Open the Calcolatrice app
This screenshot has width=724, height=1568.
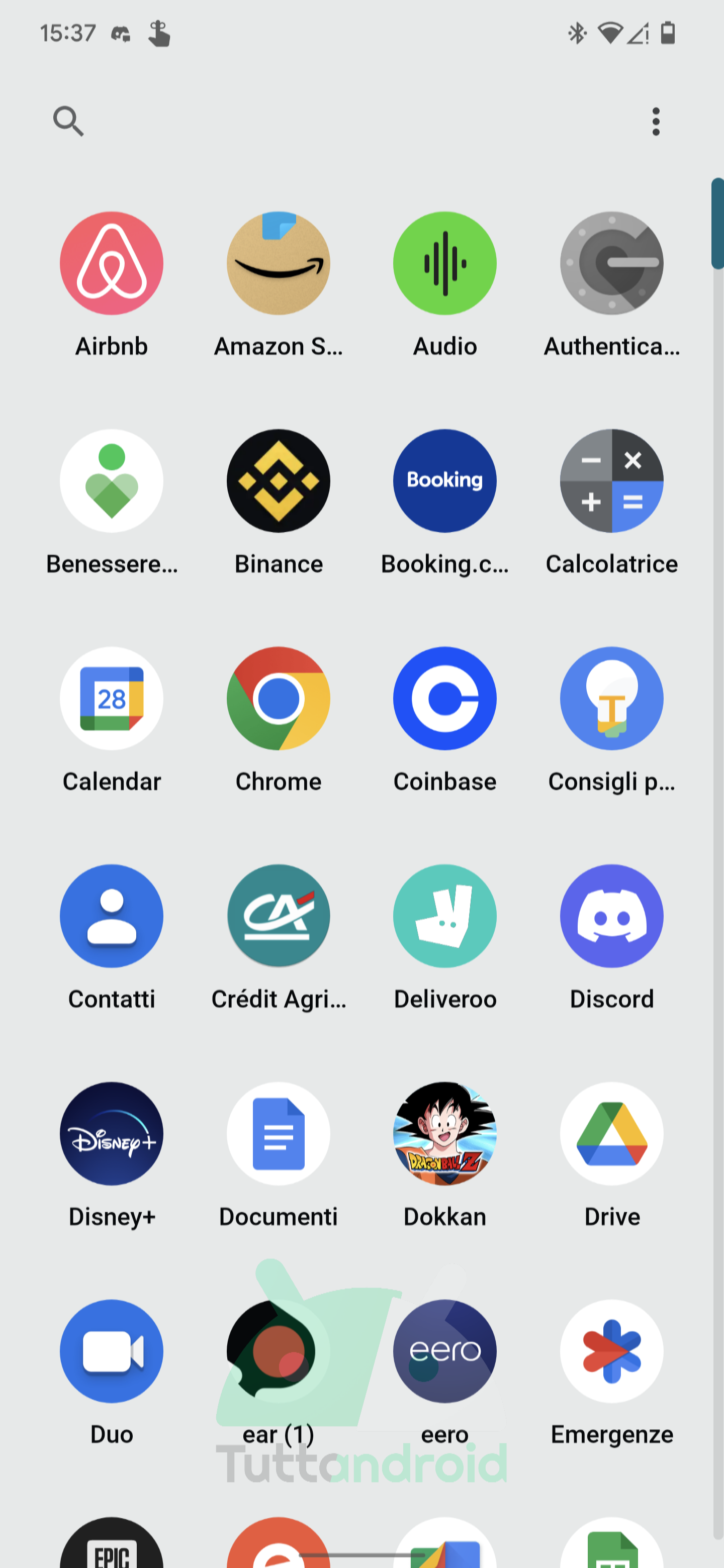[611, 481]
